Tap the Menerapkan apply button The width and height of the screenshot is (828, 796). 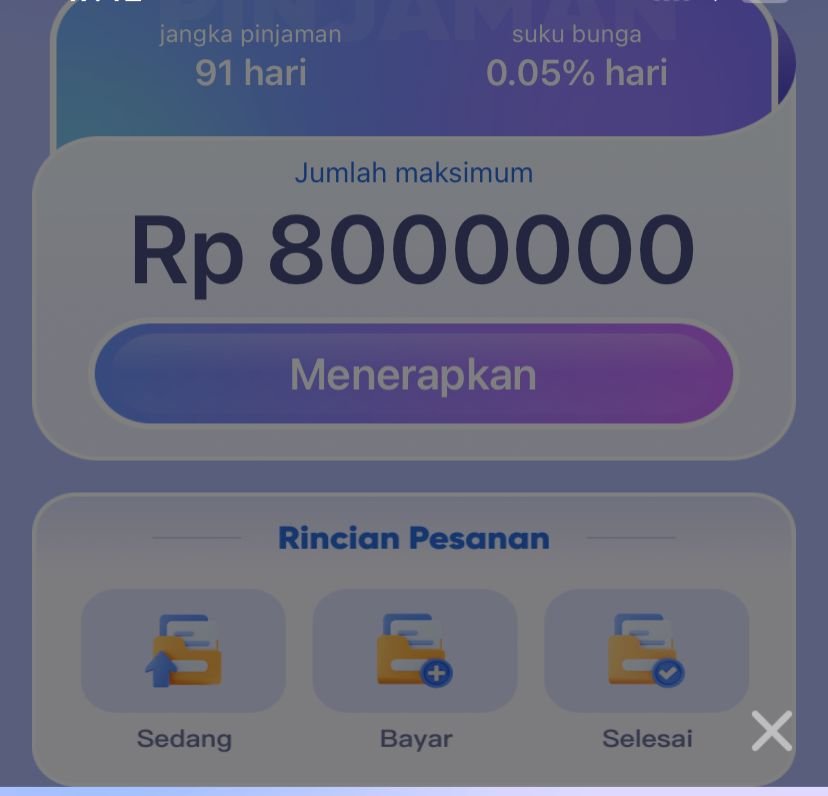coord(413,374)
